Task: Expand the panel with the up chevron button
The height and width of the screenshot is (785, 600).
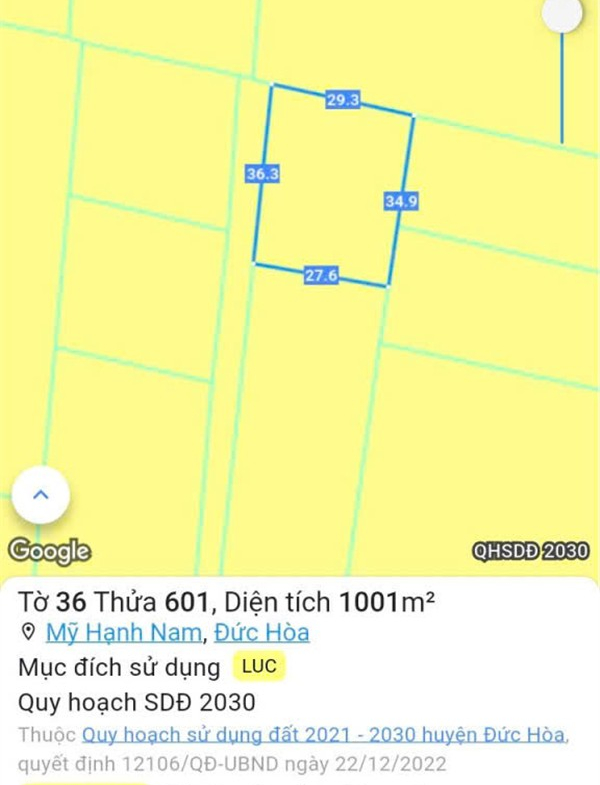Action: pos(41,495)
